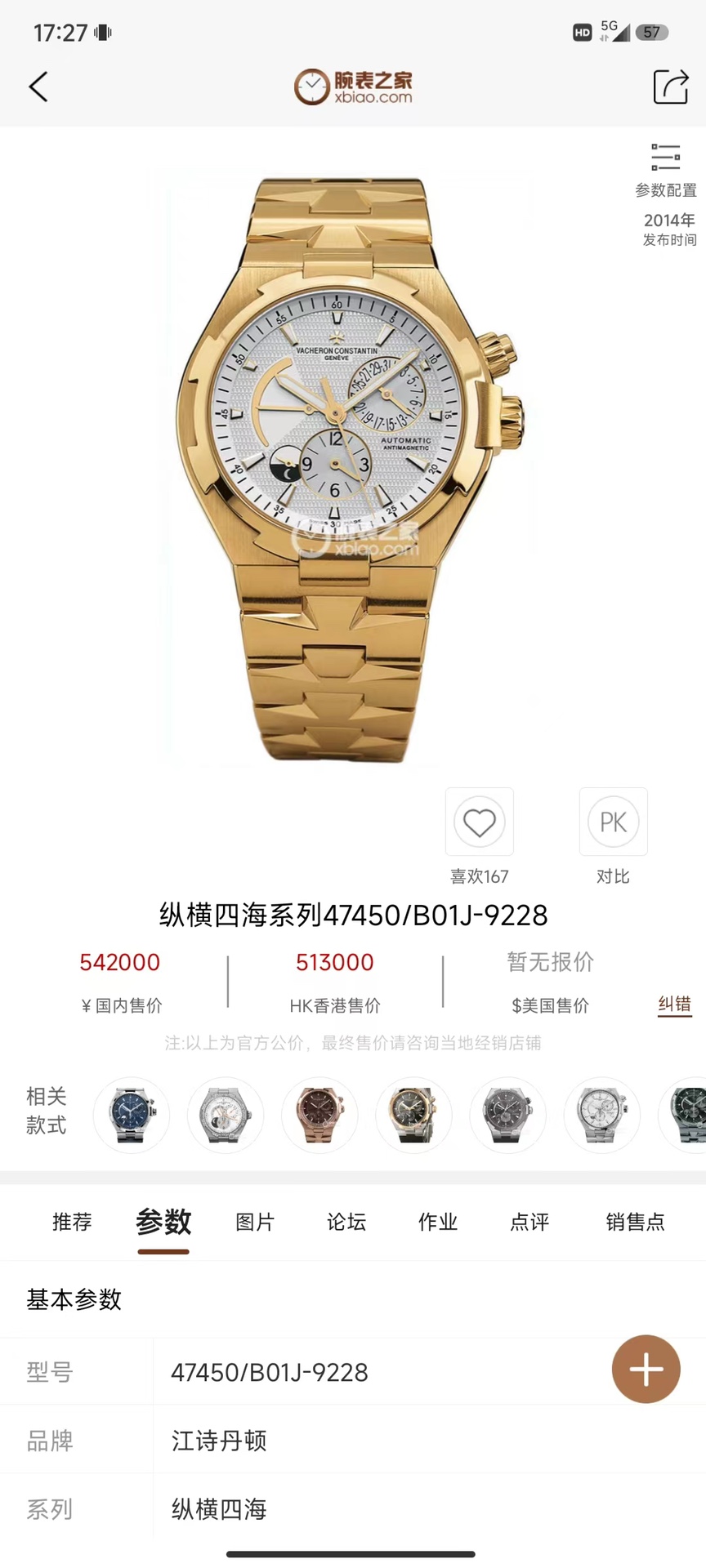This screenshot has width=706, height=1568.
Task: Switch to the 点评 tab
Action: point(529,1222)
